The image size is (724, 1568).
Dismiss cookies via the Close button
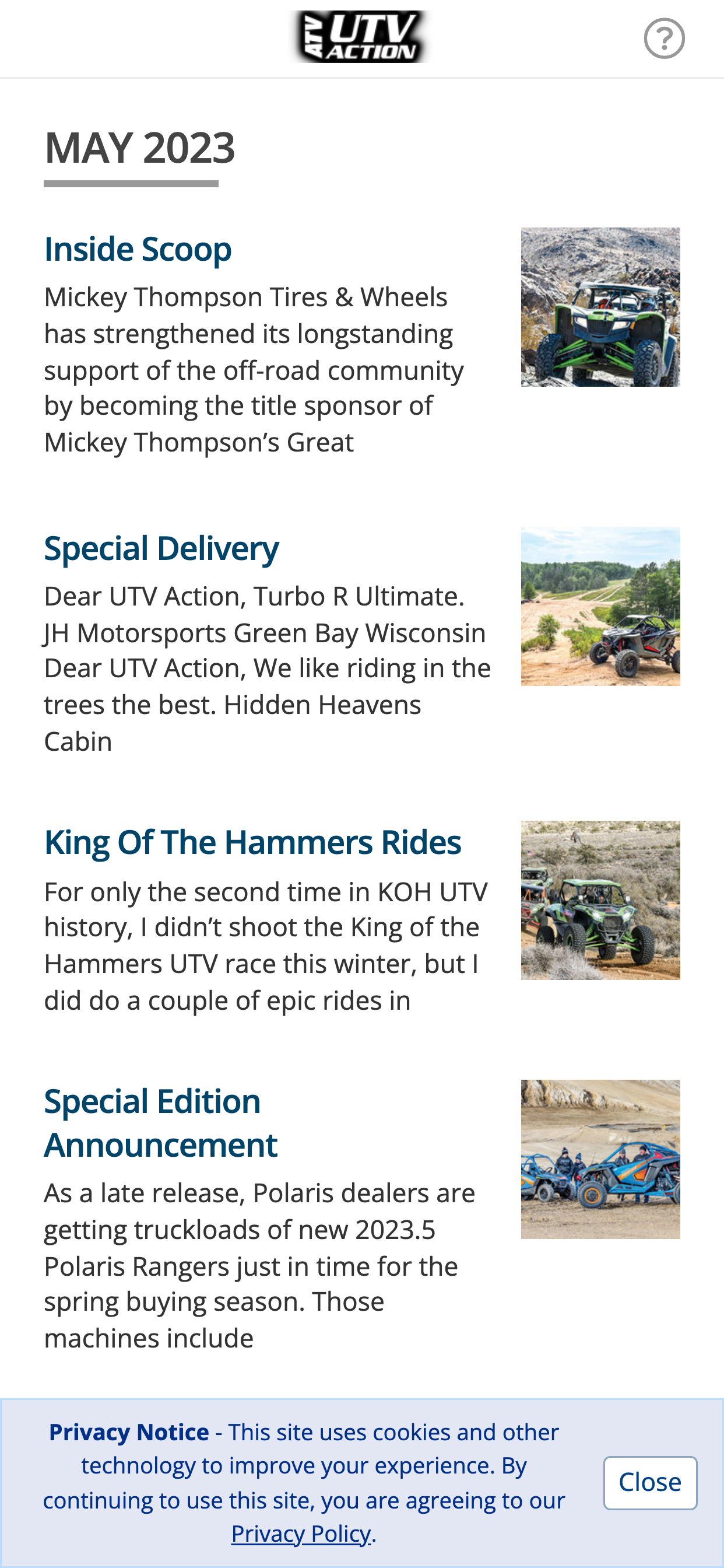point(651,1483)
